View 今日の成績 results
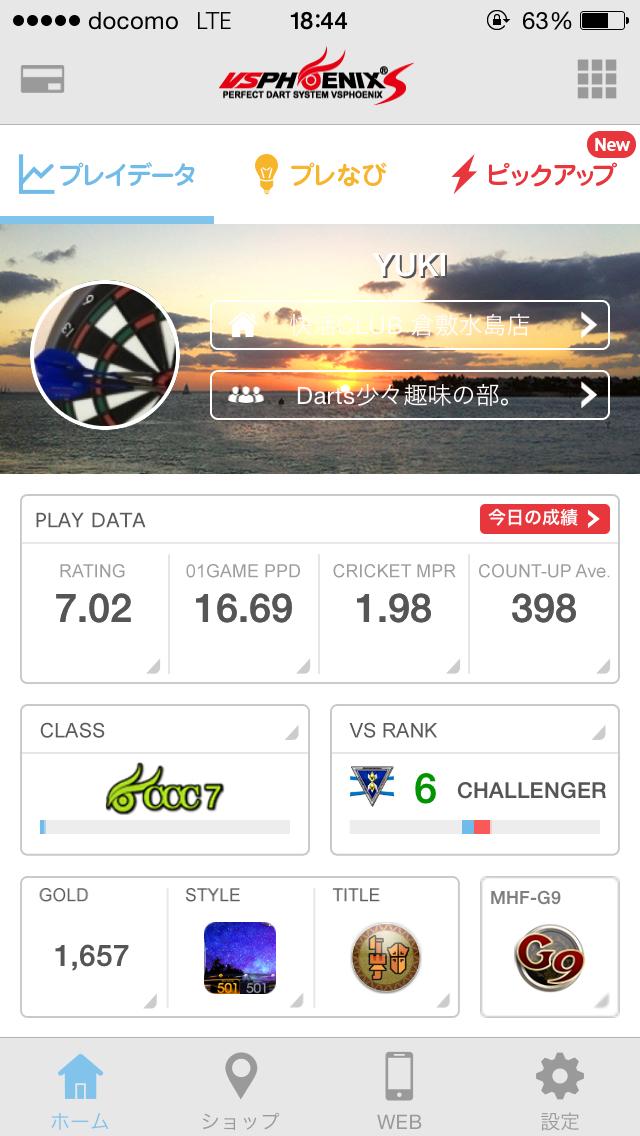Screen dimensions: 640x1136 [x=544, y=518]
